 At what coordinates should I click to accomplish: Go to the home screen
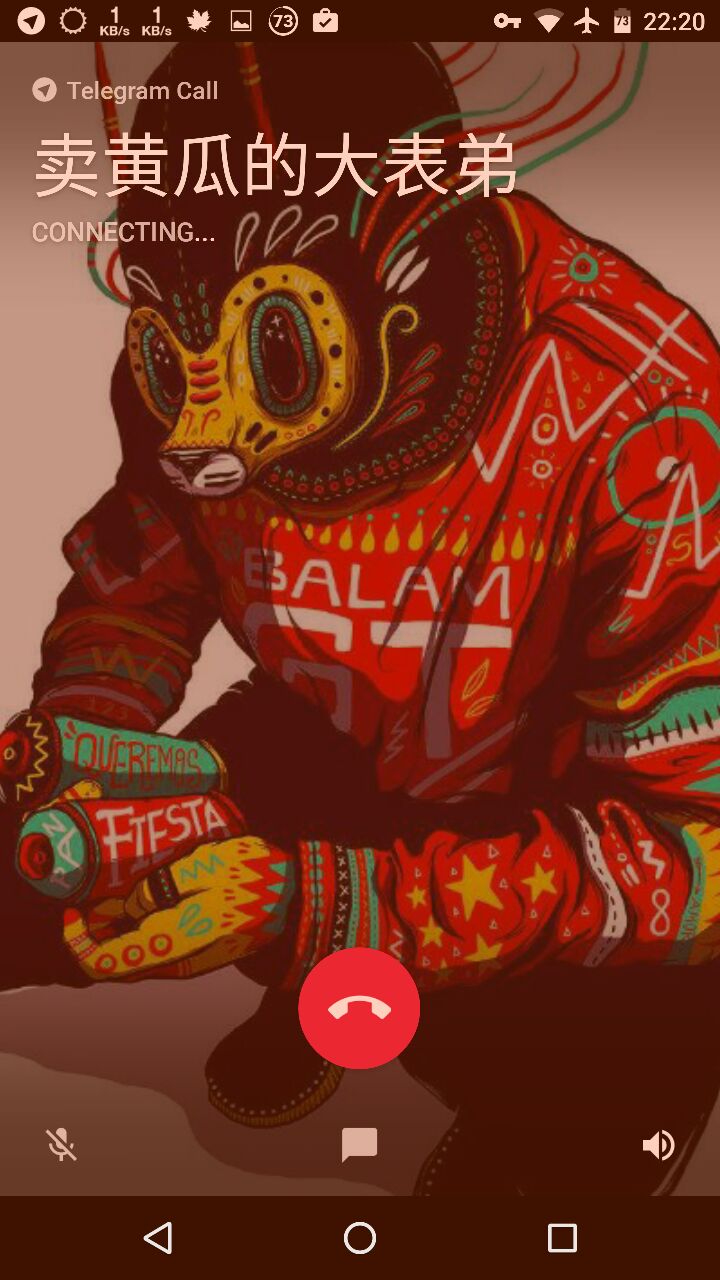[359, 1238]
